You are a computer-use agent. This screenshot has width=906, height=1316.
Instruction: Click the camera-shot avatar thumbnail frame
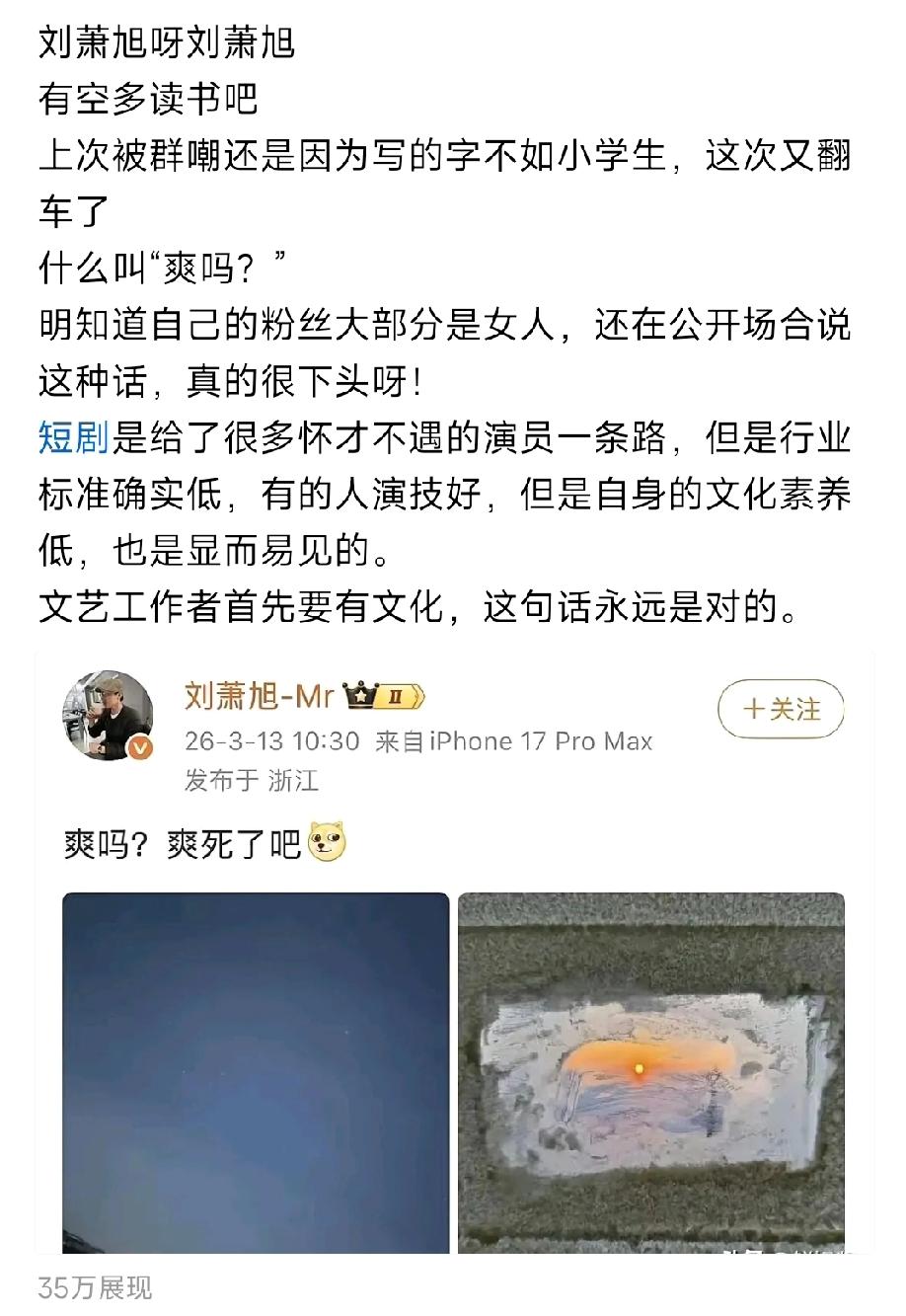[110, 713]
